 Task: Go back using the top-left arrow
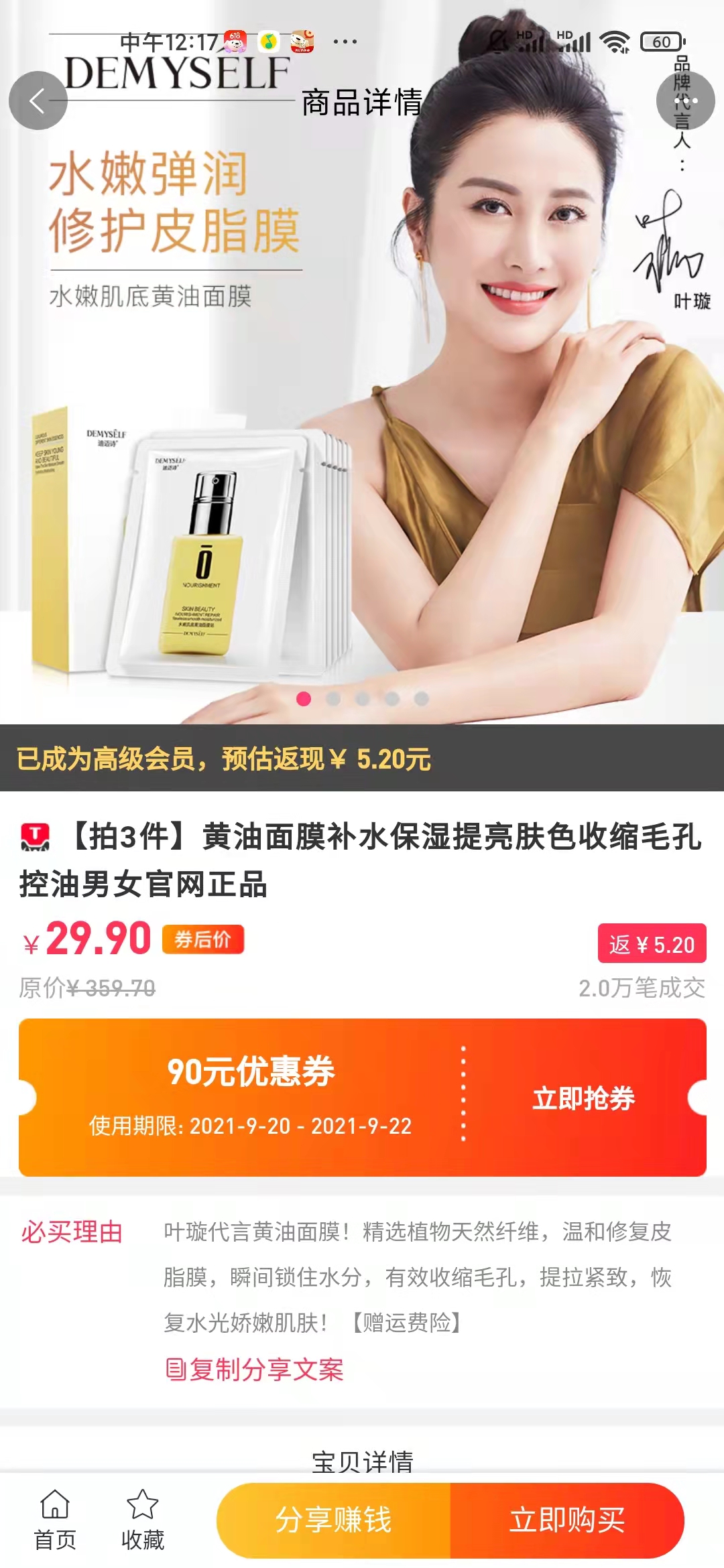[38, 101]
